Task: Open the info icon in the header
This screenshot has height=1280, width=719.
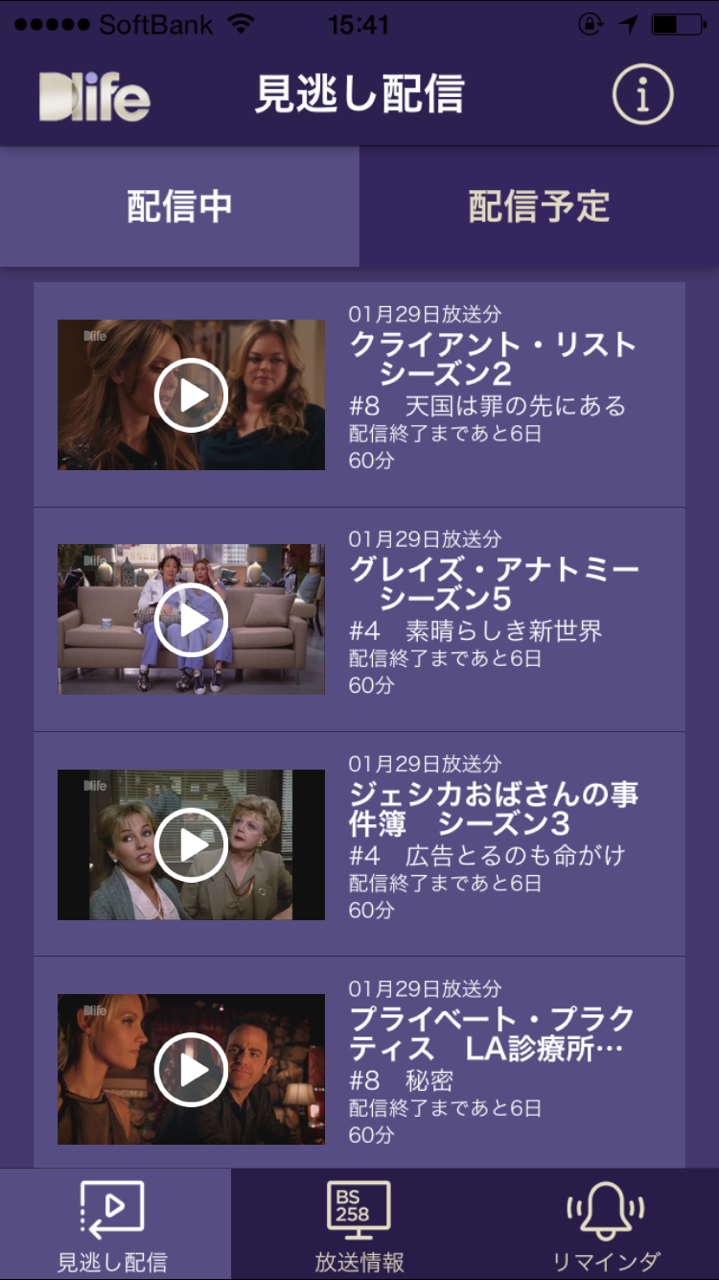Action: pyautogui.click(x=642, y=95)
